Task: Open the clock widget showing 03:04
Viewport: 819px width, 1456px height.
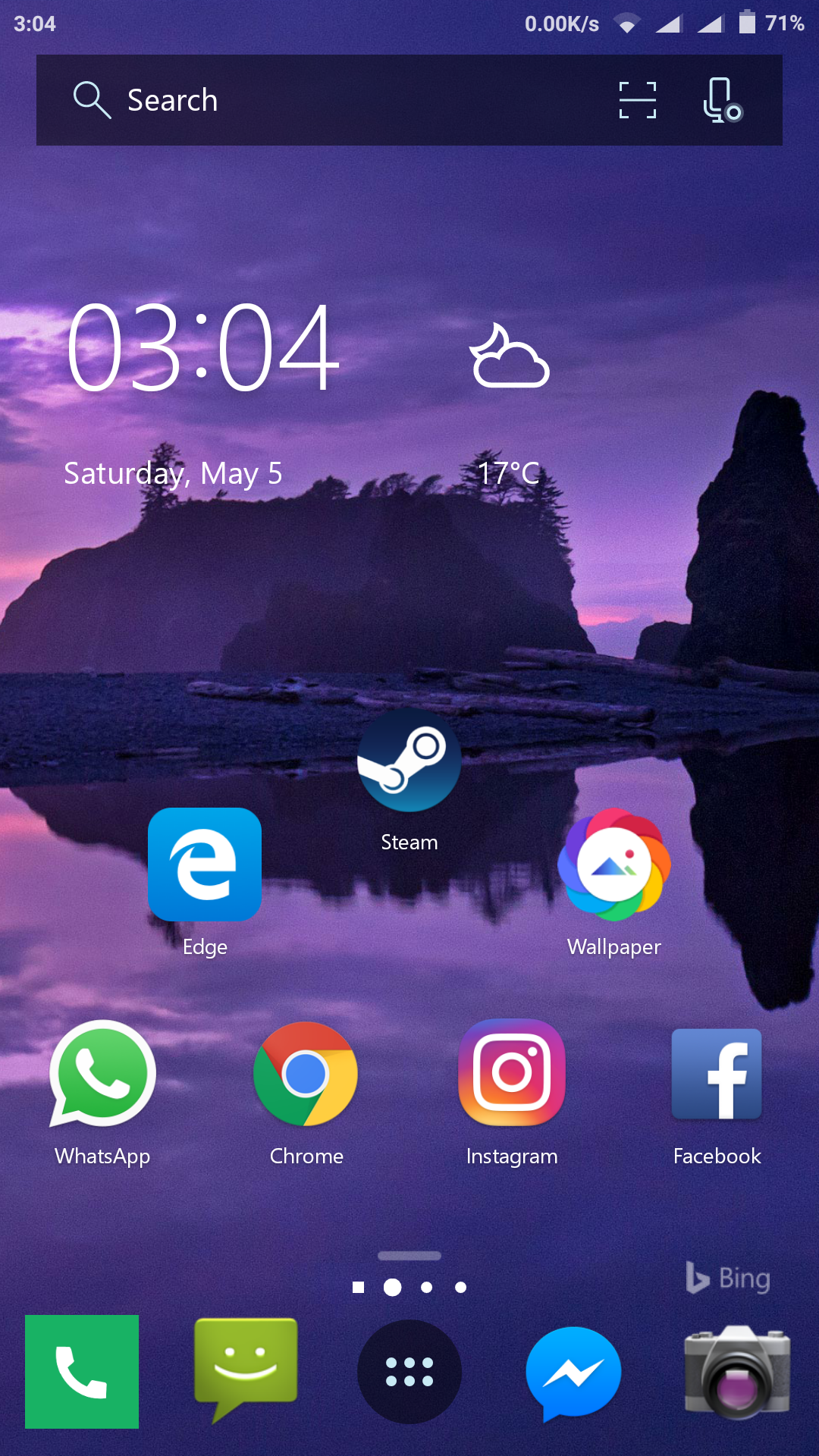Action: click(203, 347)
